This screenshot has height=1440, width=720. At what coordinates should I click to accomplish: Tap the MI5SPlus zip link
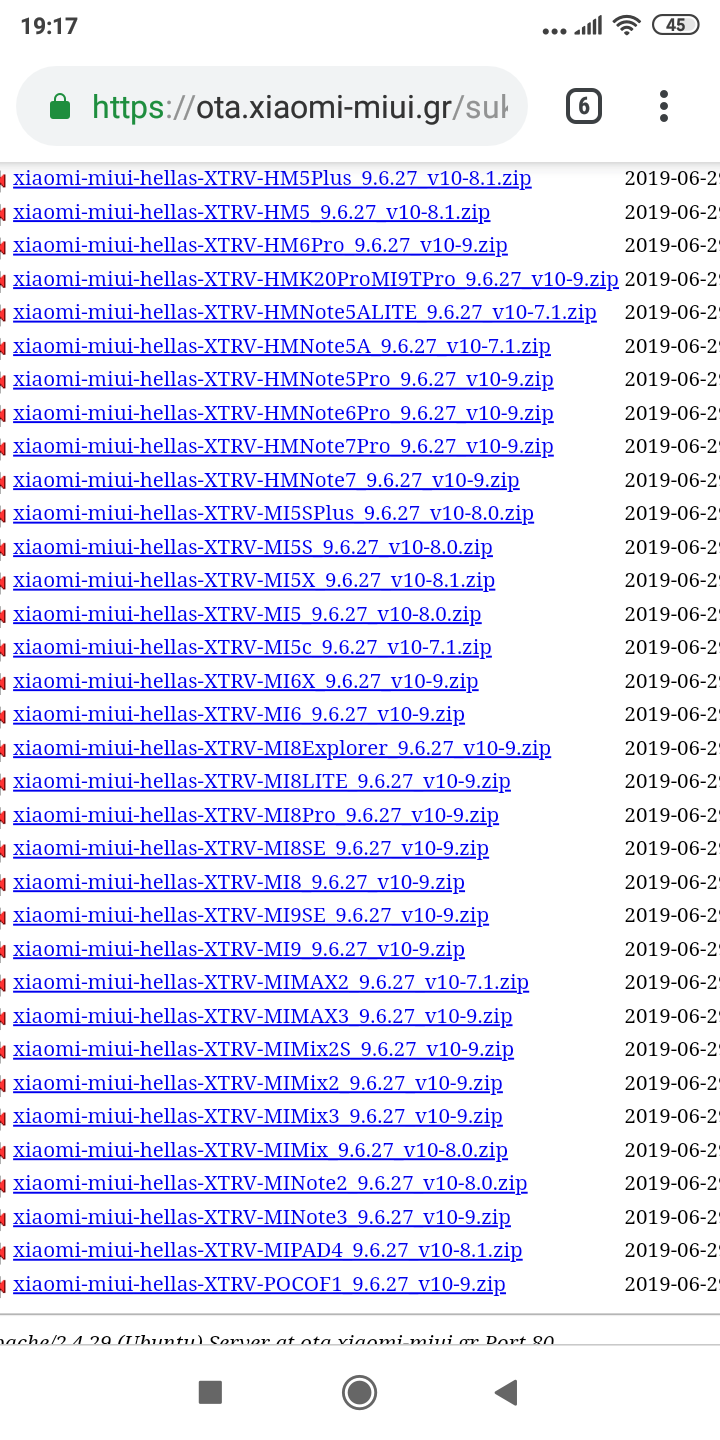(273, 514)
